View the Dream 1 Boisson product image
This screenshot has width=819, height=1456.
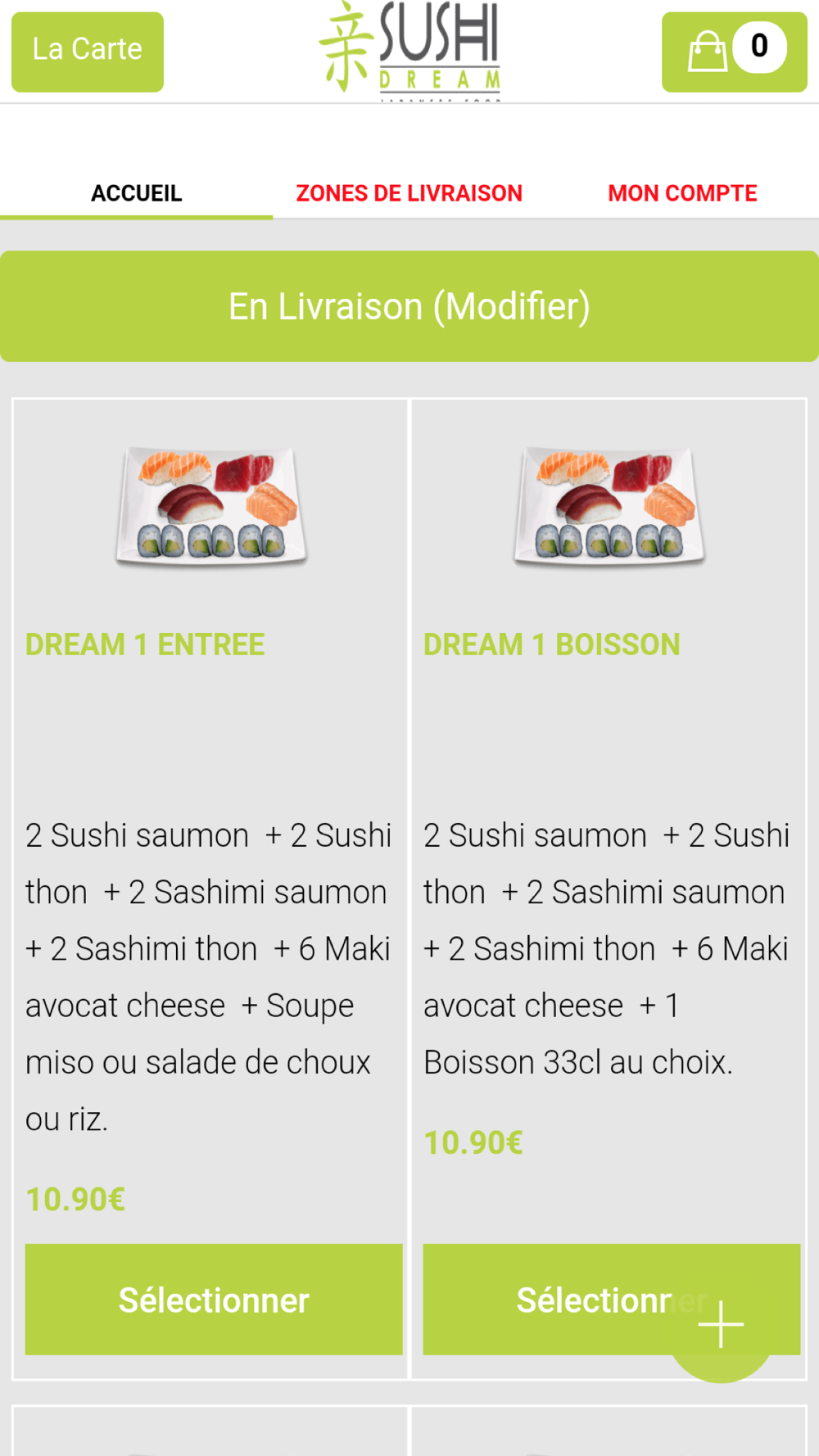(609, 505)
